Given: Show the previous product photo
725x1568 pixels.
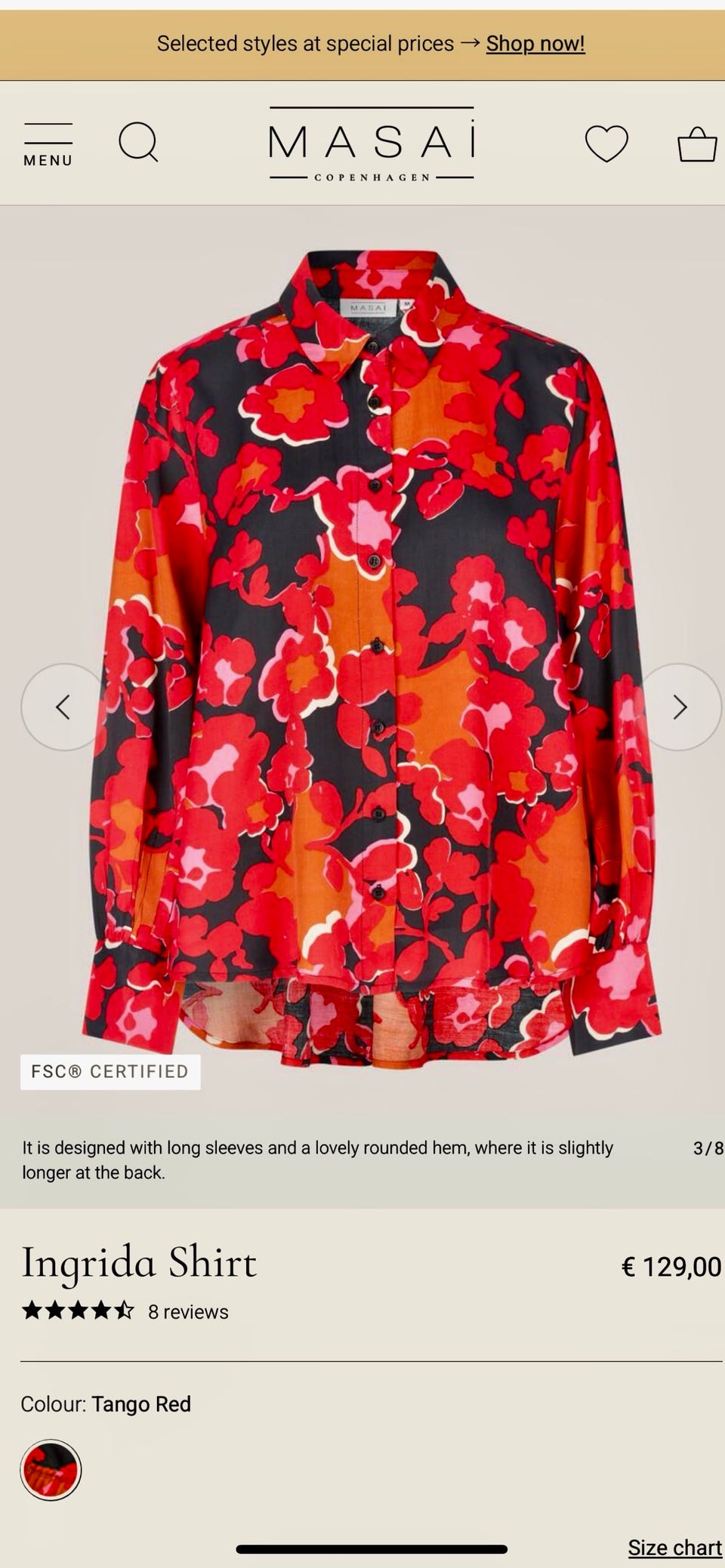Looking at the screenshot, I should point(64,707).
